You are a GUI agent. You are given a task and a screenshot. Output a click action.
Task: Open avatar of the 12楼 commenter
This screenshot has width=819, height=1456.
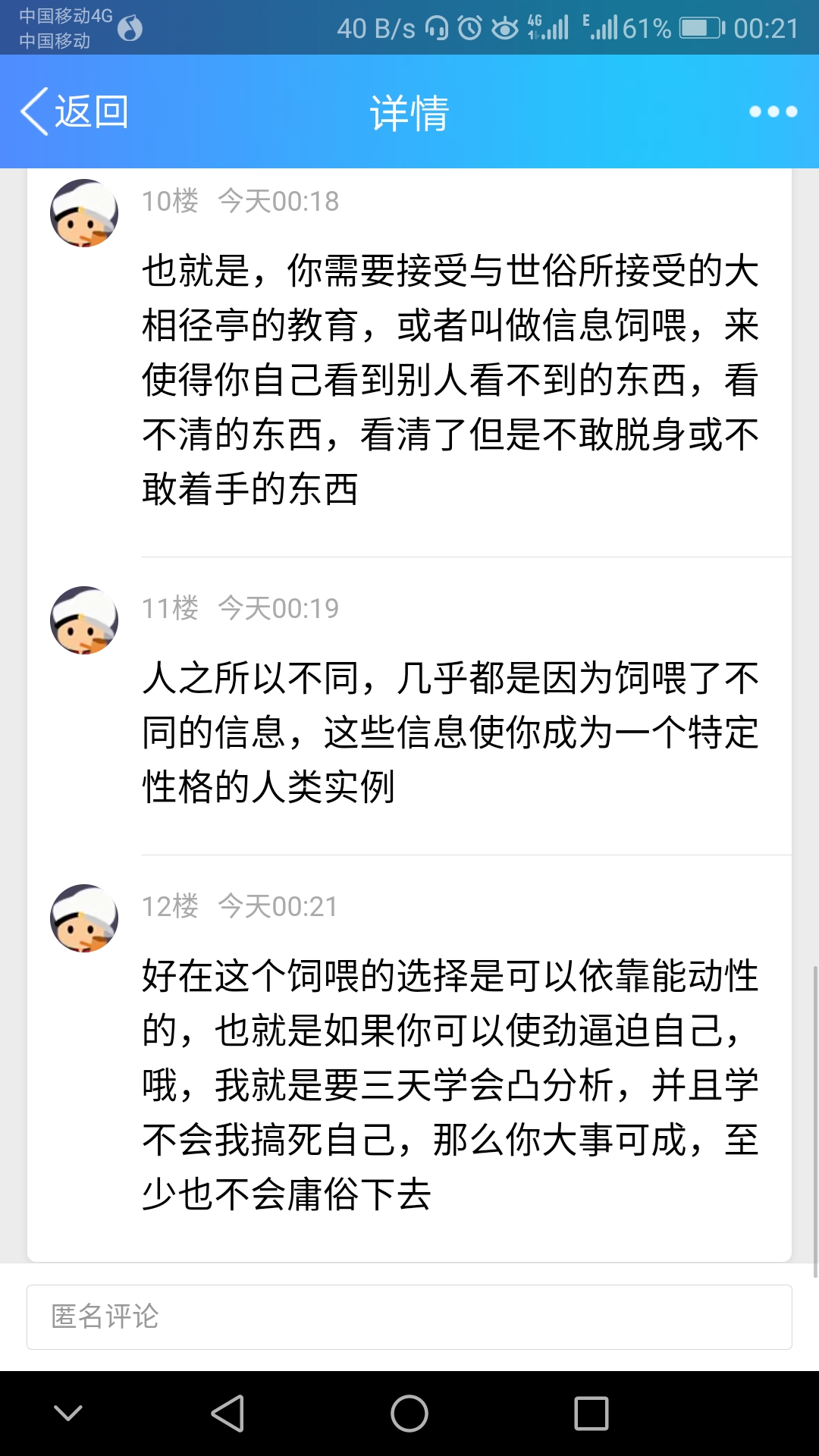[84, 918]
